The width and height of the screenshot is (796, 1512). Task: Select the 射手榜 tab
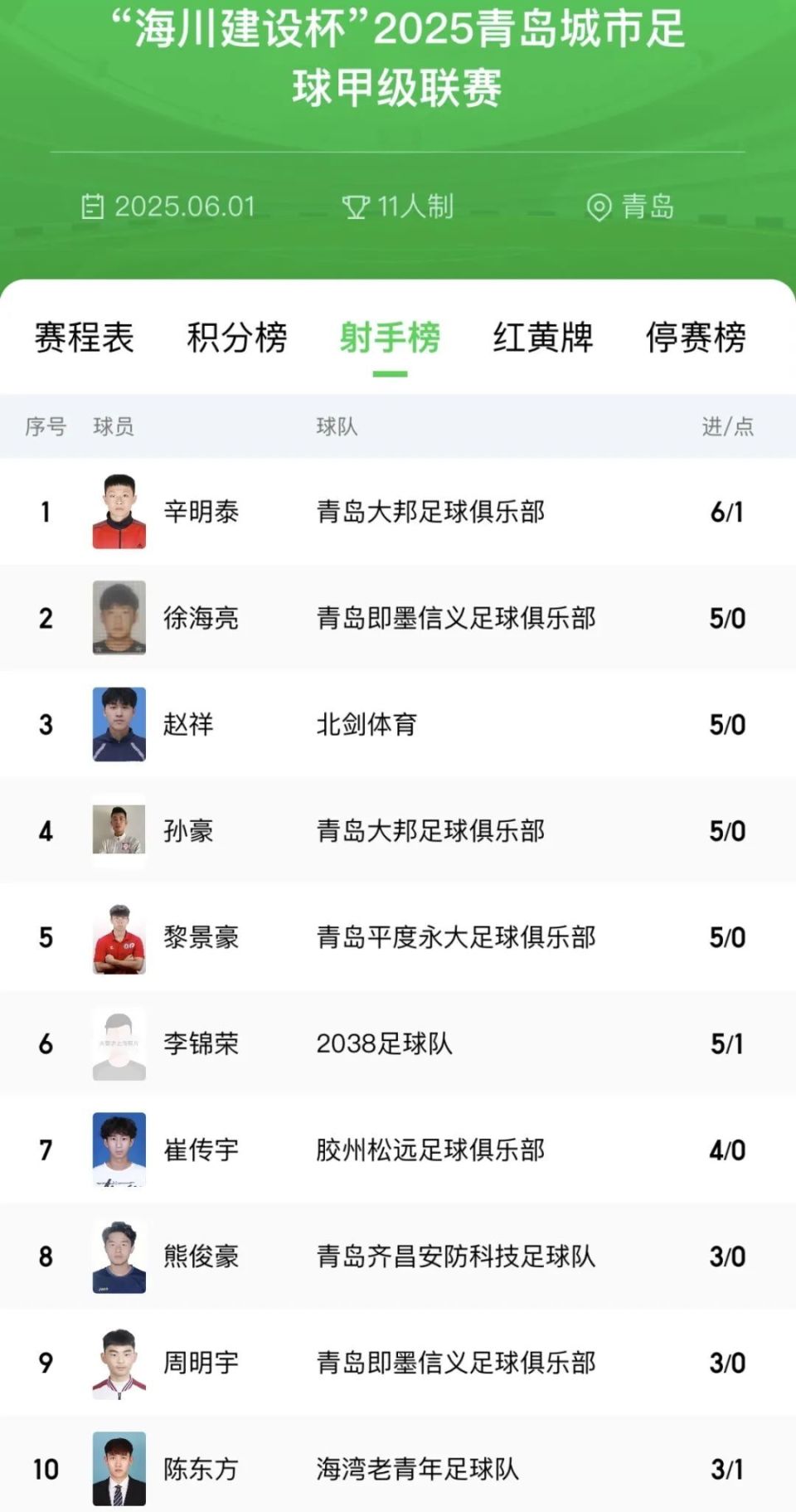(390, 338)
